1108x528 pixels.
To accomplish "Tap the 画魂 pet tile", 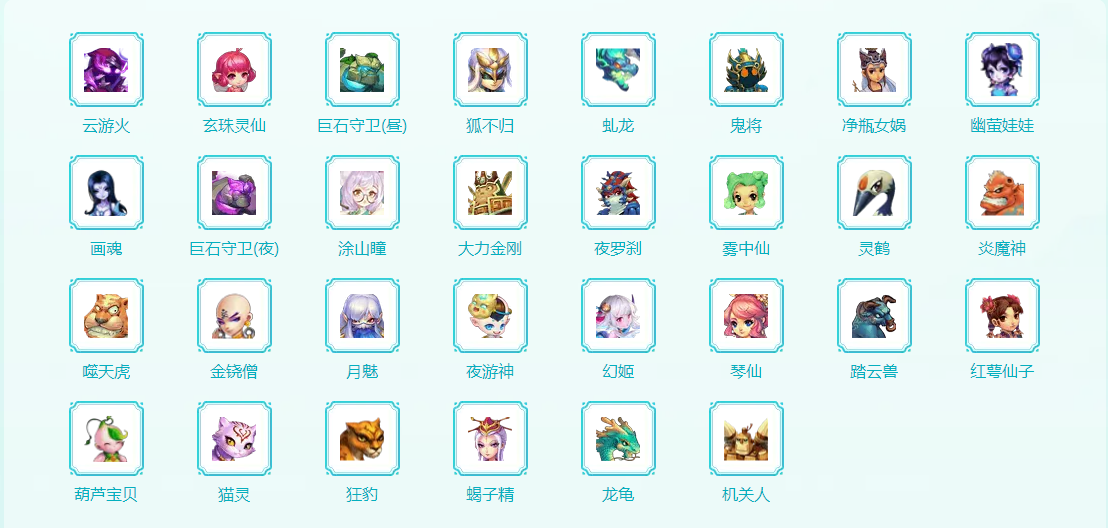I will [106, 193].
